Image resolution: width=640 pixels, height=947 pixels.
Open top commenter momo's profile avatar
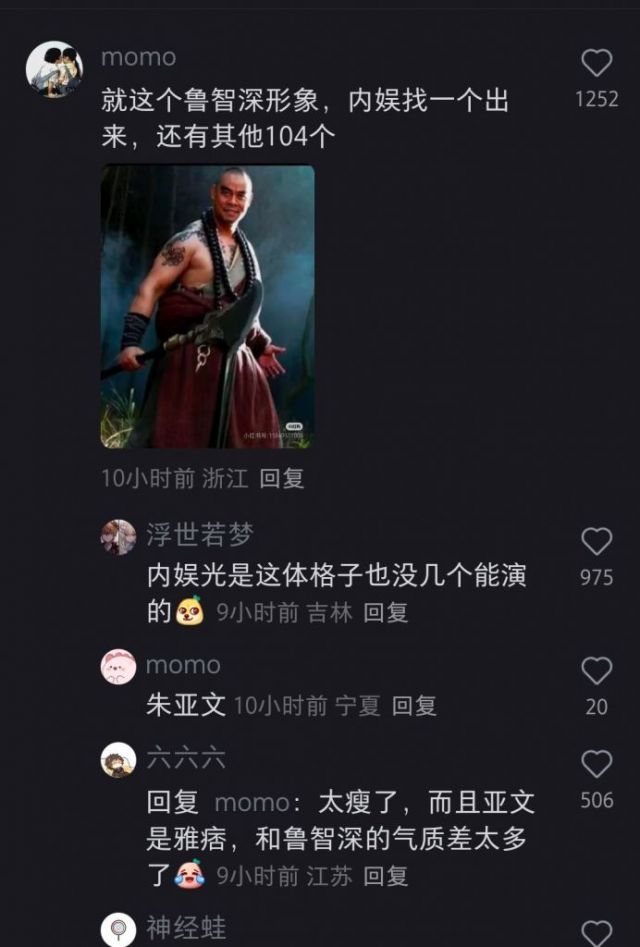pyautogui.click(x=54, y=69)
